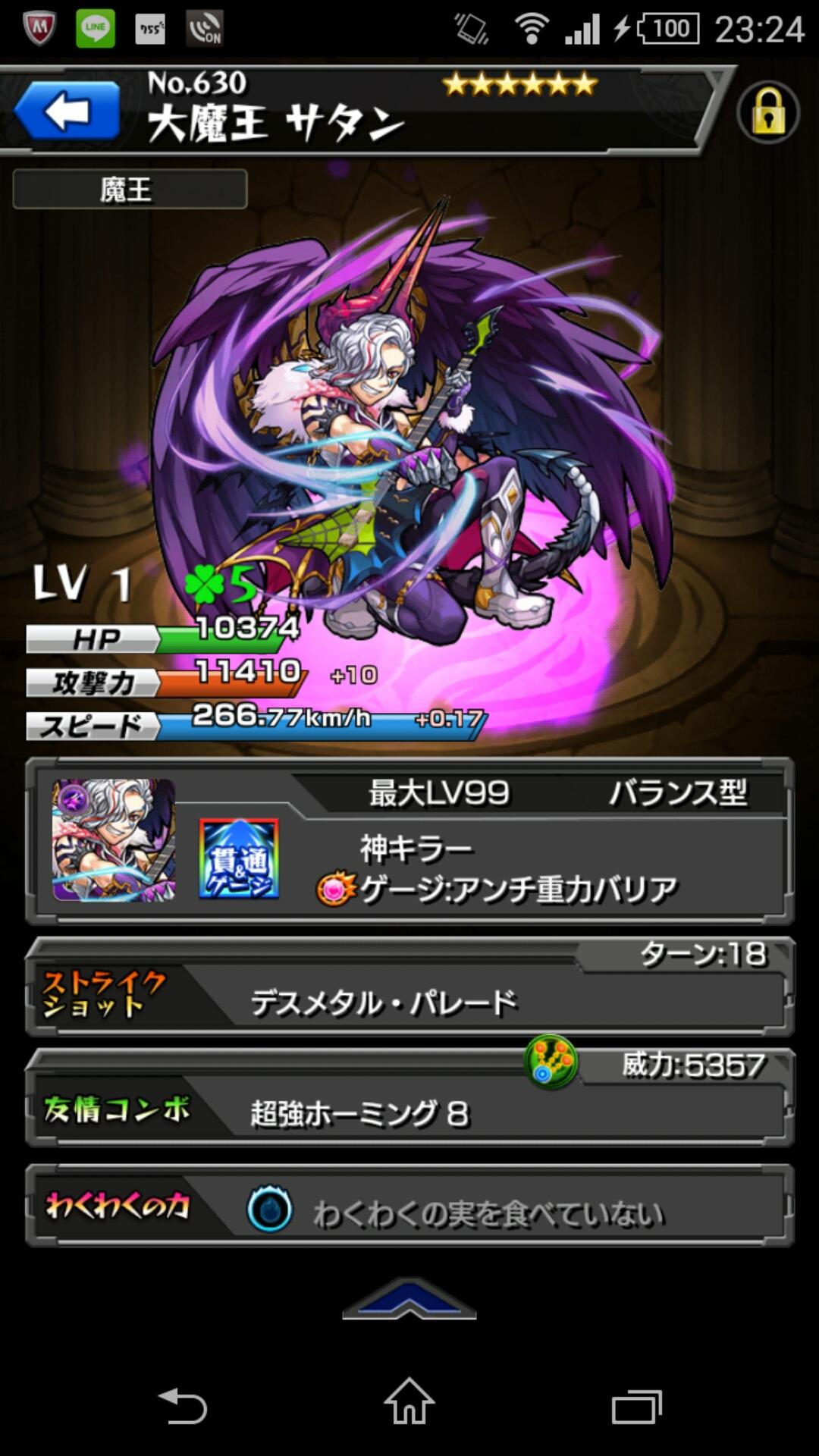The width and height of the screenshot is (819, 1456).
Task: Tap the system back button
Action: pyautogui.click(x=182, y=1405)
